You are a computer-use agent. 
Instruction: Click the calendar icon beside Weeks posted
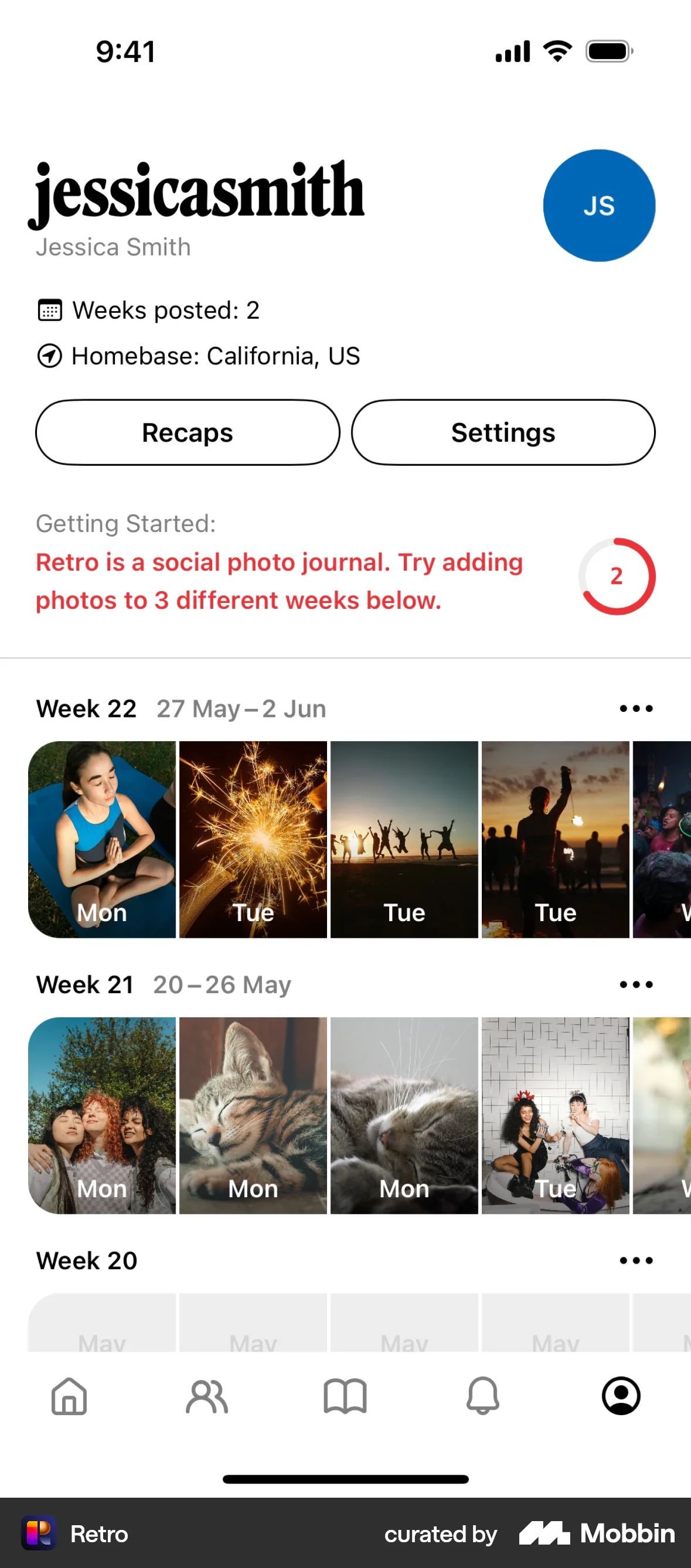point(50,310)
